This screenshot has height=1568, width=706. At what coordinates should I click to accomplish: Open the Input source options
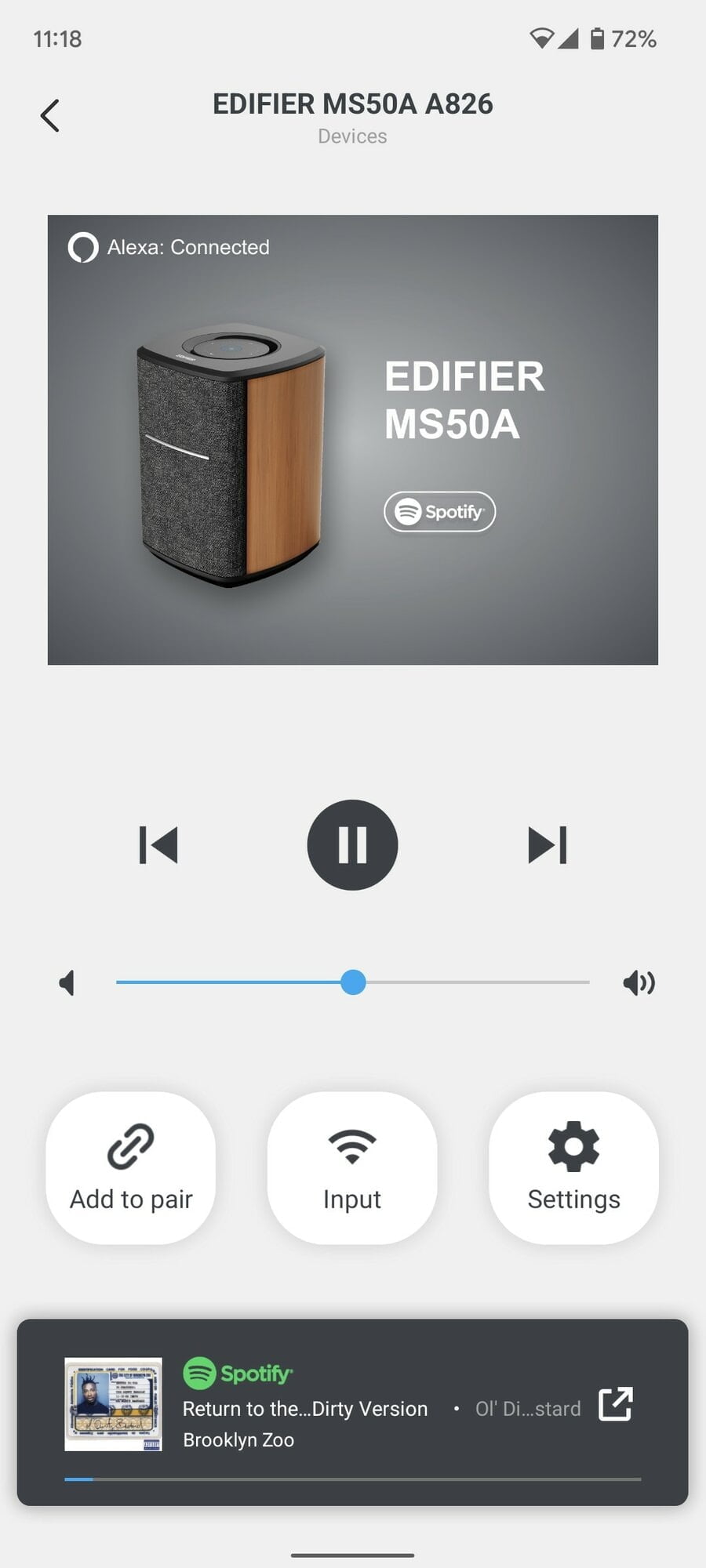tap(352, 1167)
